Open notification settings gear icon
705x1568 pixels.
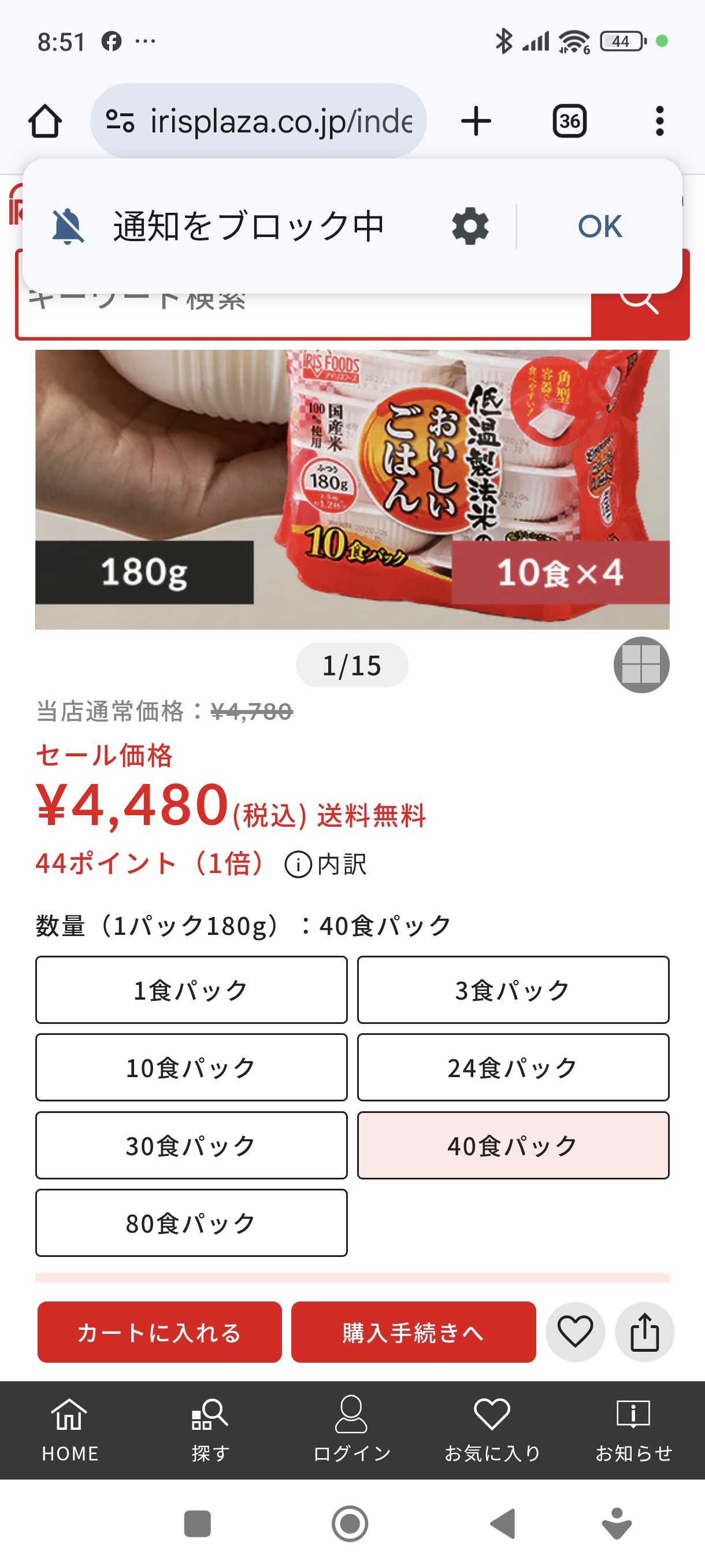pos(470,227)
